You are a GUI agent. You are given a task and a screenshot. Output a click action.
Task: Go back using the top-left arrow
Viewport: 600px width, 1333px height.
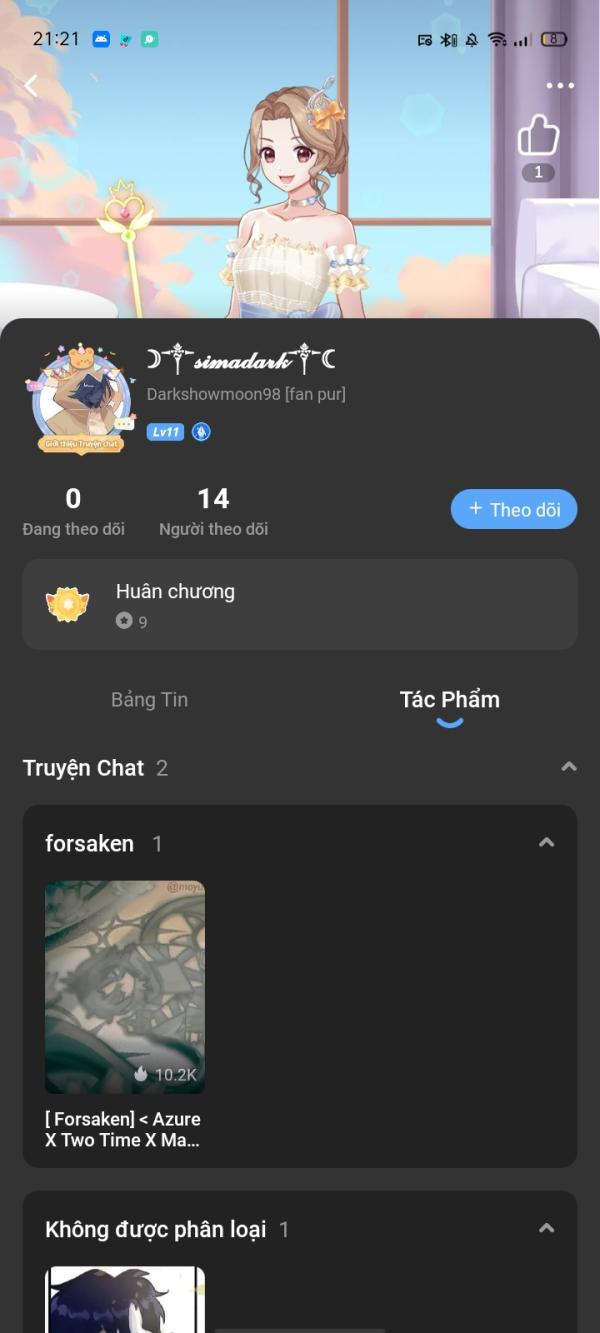click(x=31, y=86)
